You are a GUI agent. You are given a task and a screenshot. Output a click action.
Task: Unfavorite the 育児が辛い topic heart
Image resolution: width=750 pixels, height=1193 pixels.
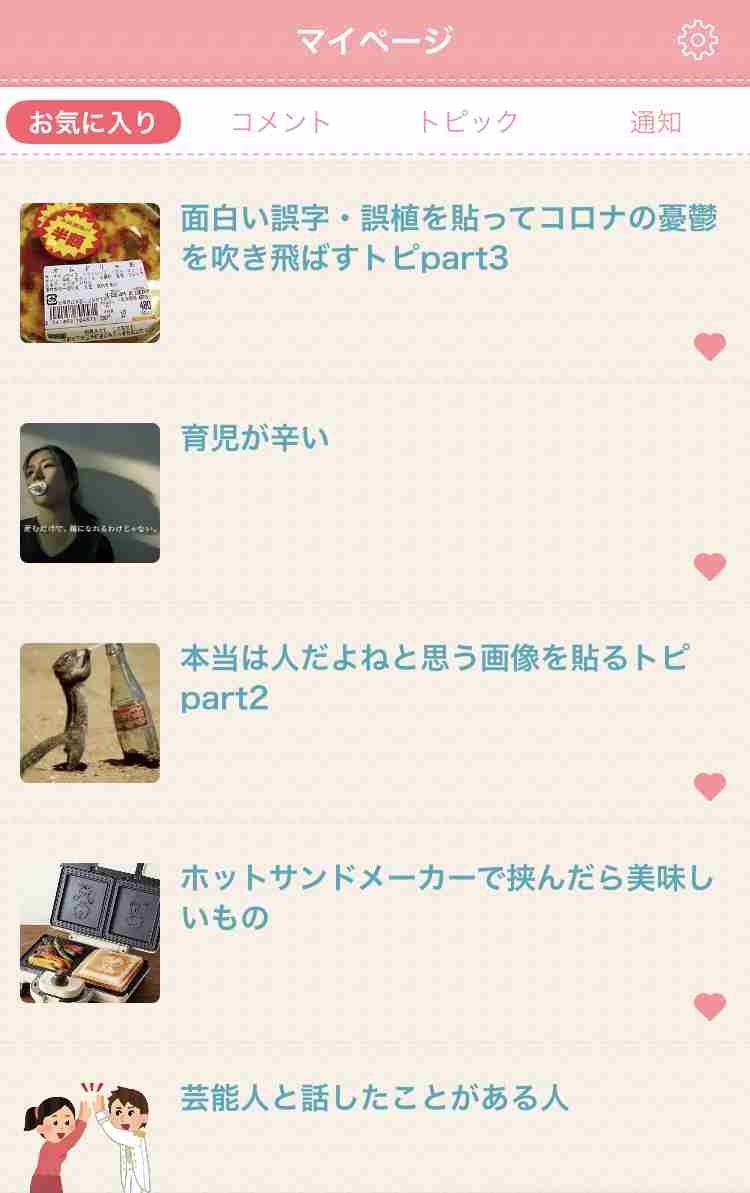pyautogui.click(x=709, y=564)
